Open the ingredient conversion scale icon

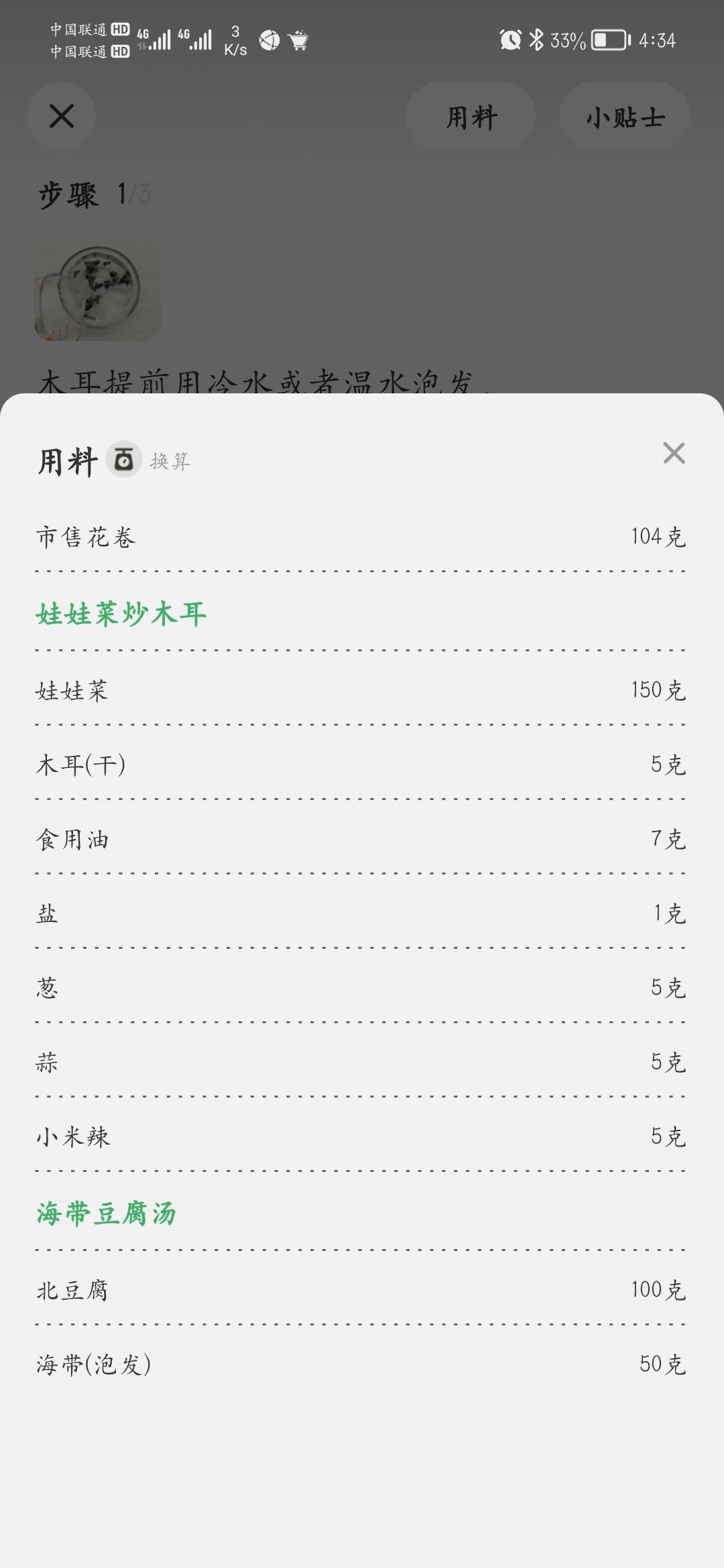[x=124, y=460]
